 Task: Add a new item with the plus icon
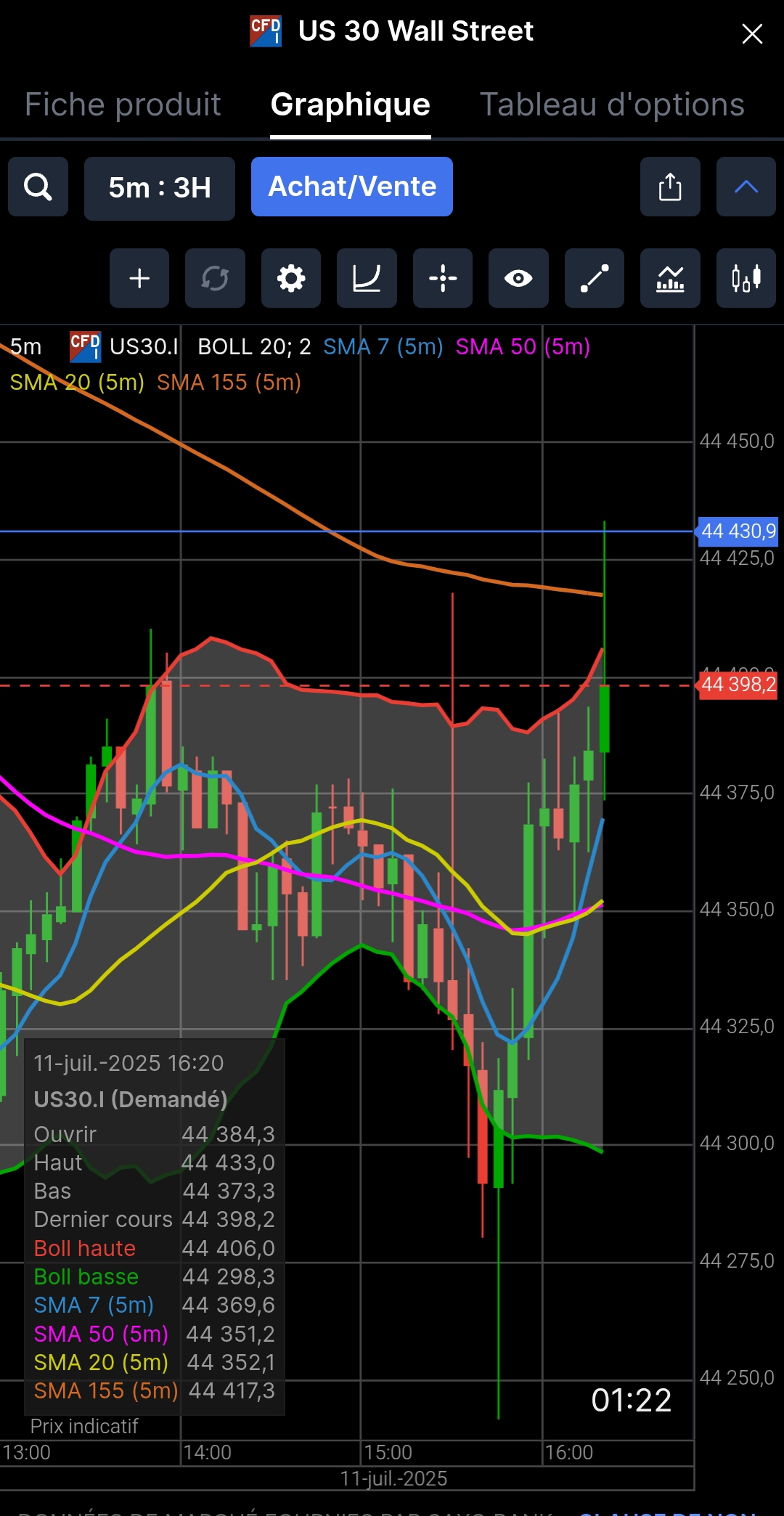point(139,278)
